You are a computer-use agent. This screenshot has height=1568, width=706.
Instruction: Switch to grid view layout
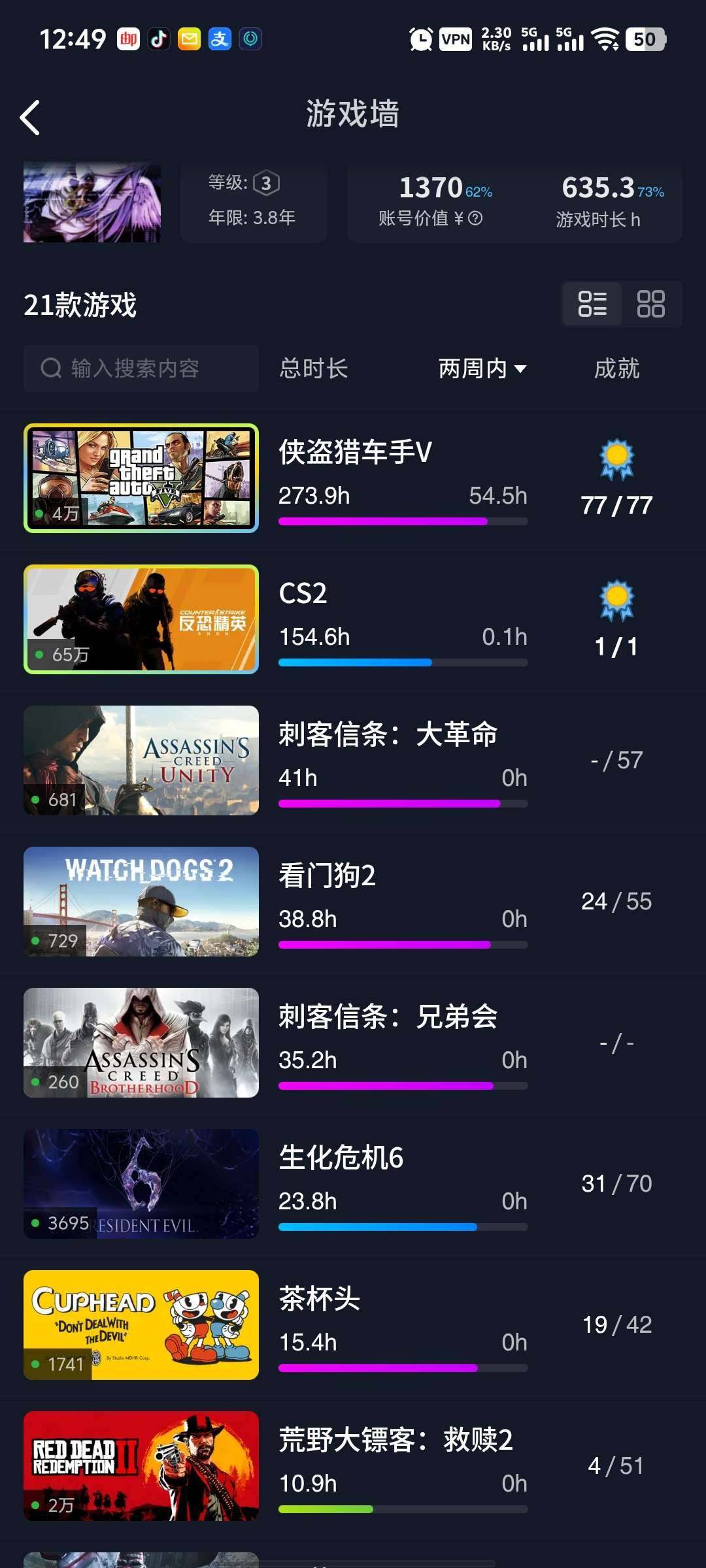650,304
